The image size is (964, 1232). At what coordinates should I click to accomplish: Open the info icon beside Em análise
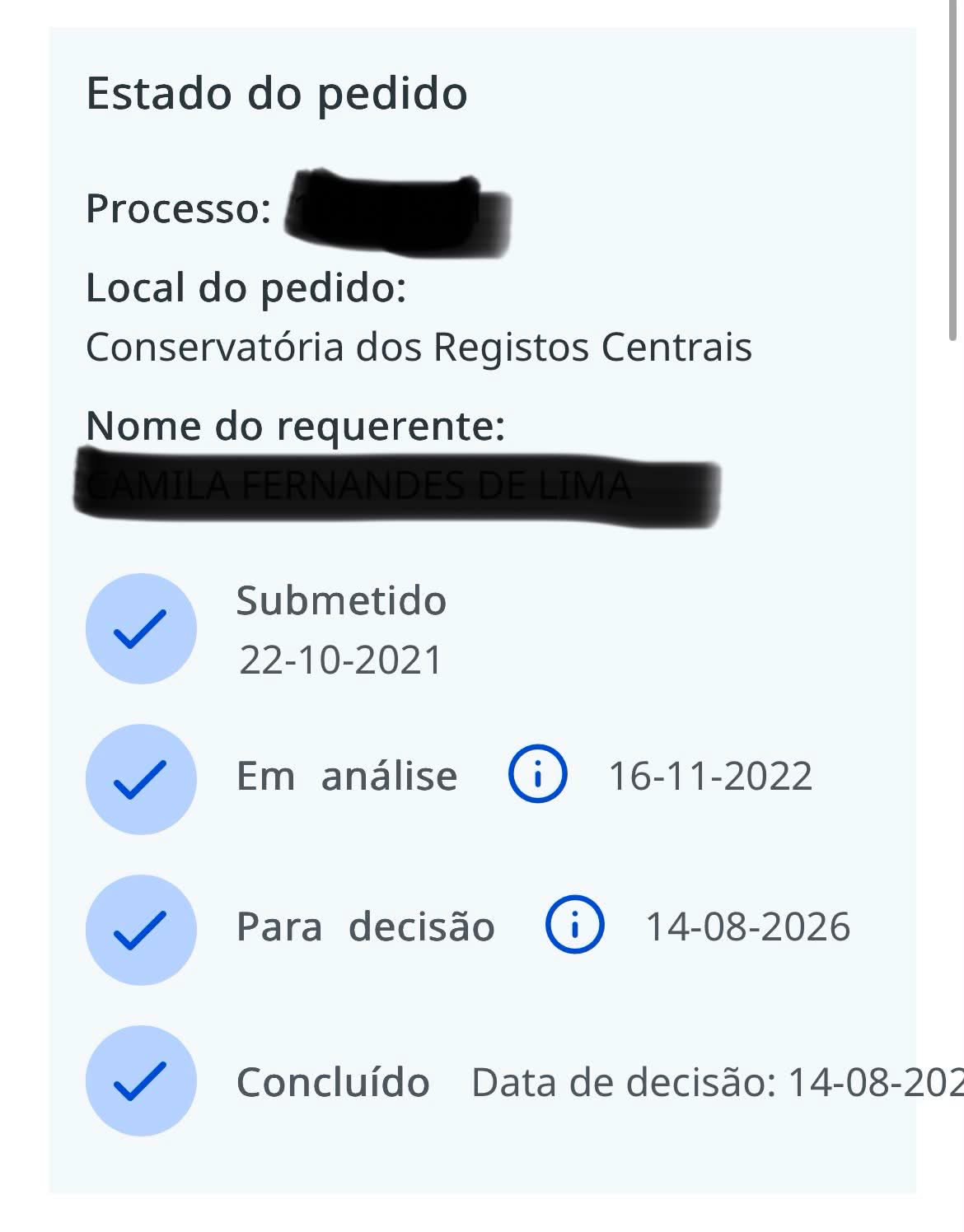tap(537, 774)
